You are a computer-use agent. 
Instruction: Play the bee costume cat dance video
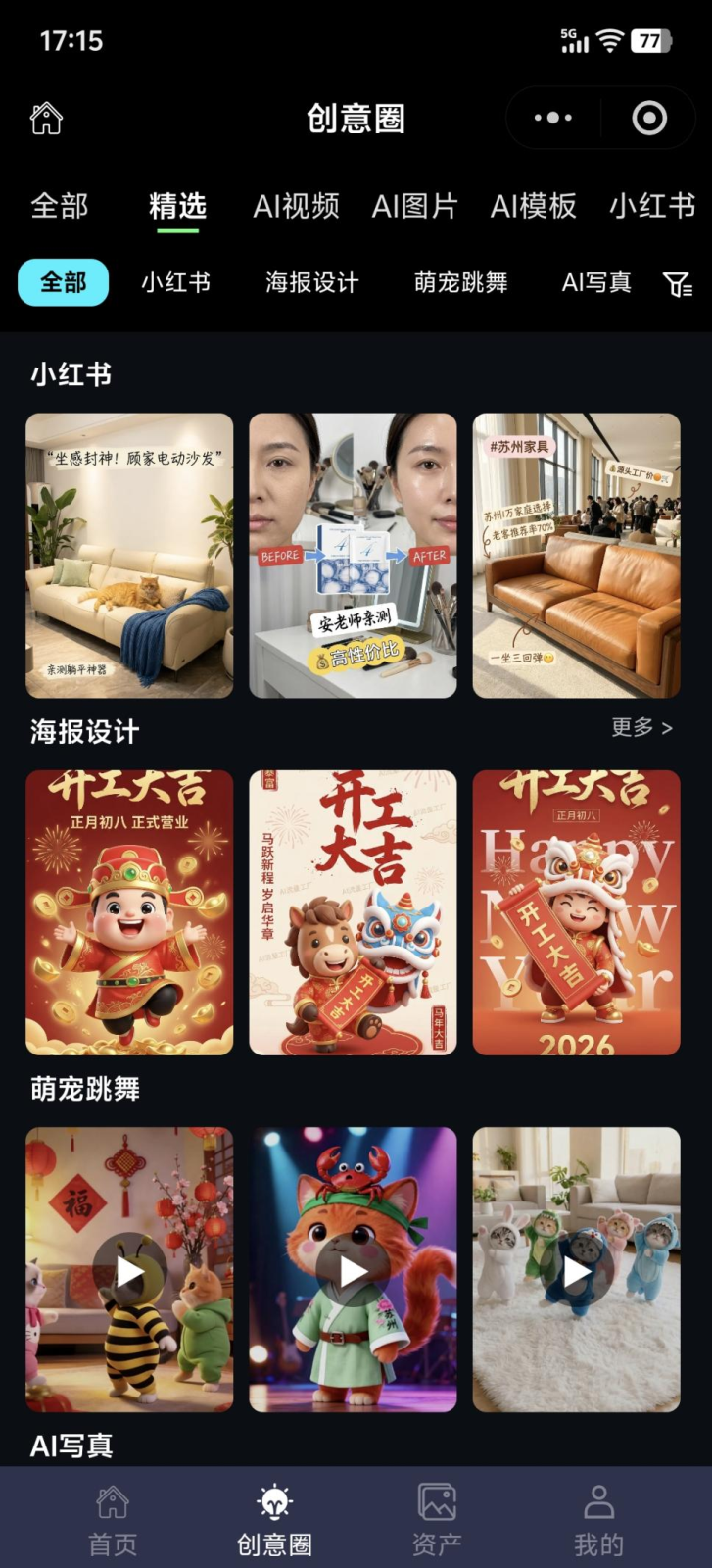click(128, 1271)
